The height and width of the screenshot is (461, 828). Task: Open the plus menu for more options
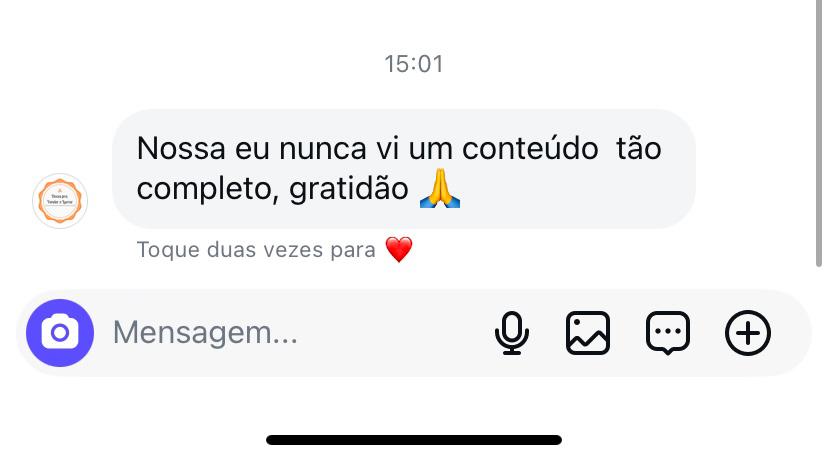[x=748, y=333]
